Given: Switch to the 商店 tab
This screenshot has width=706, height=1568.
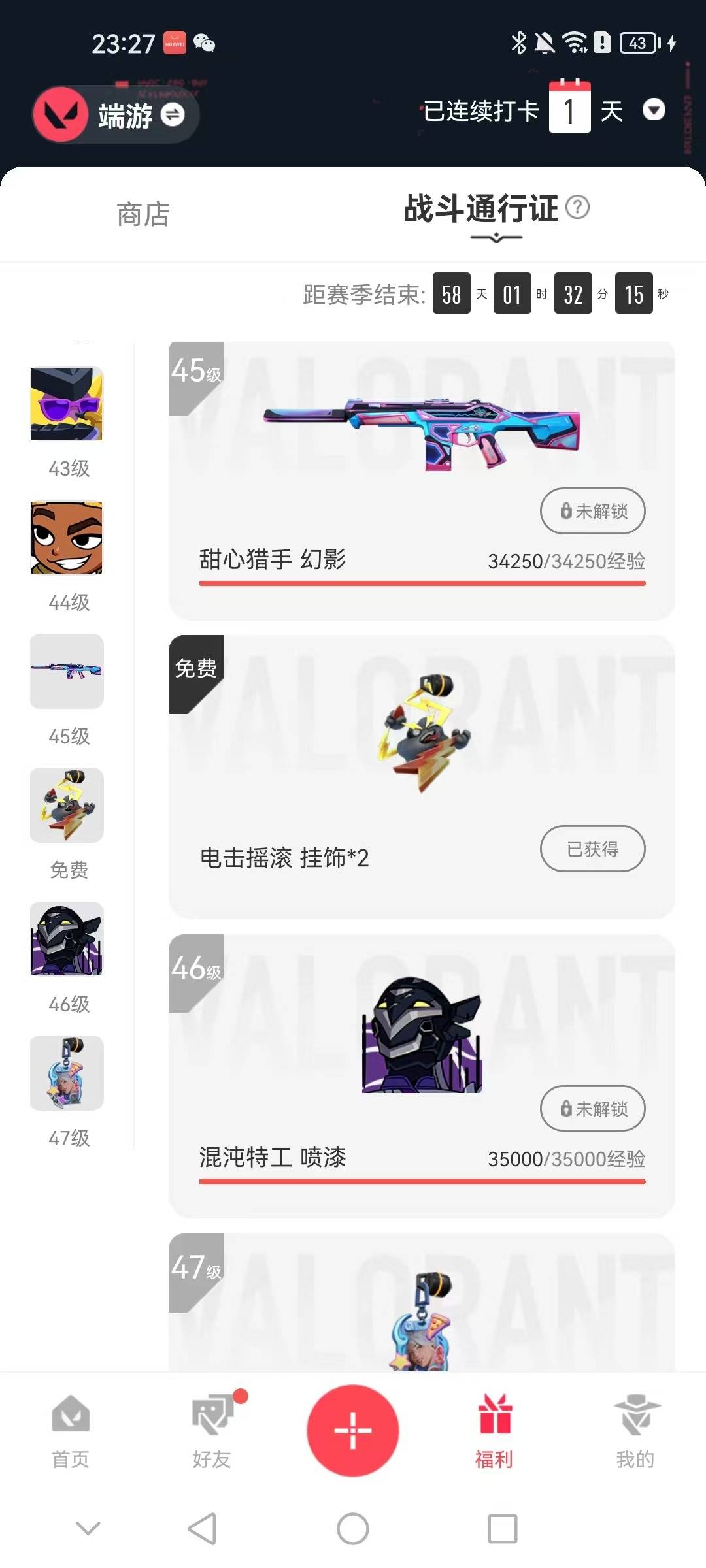Looking at the screenshot, I should [143, 214].
